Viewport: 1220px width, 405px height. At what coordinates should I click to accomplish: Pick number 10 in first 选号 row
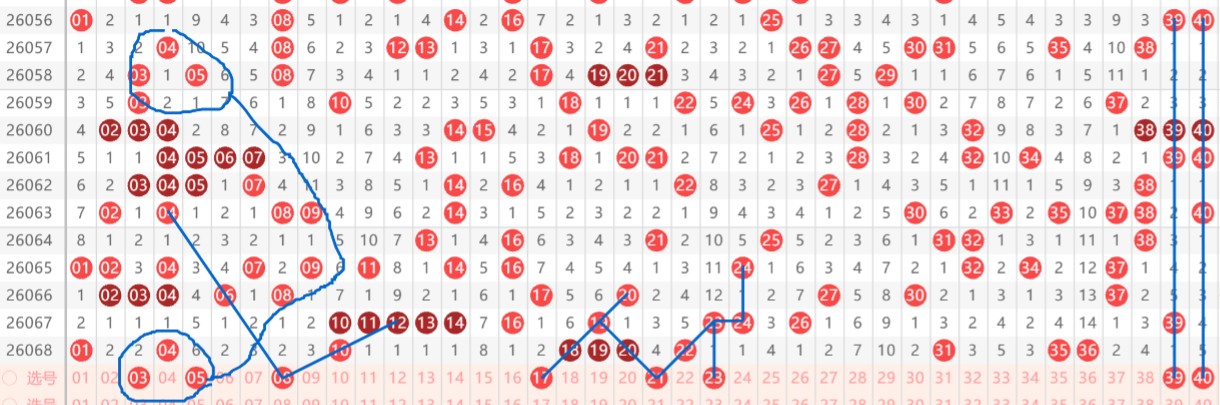click(340, 377)
